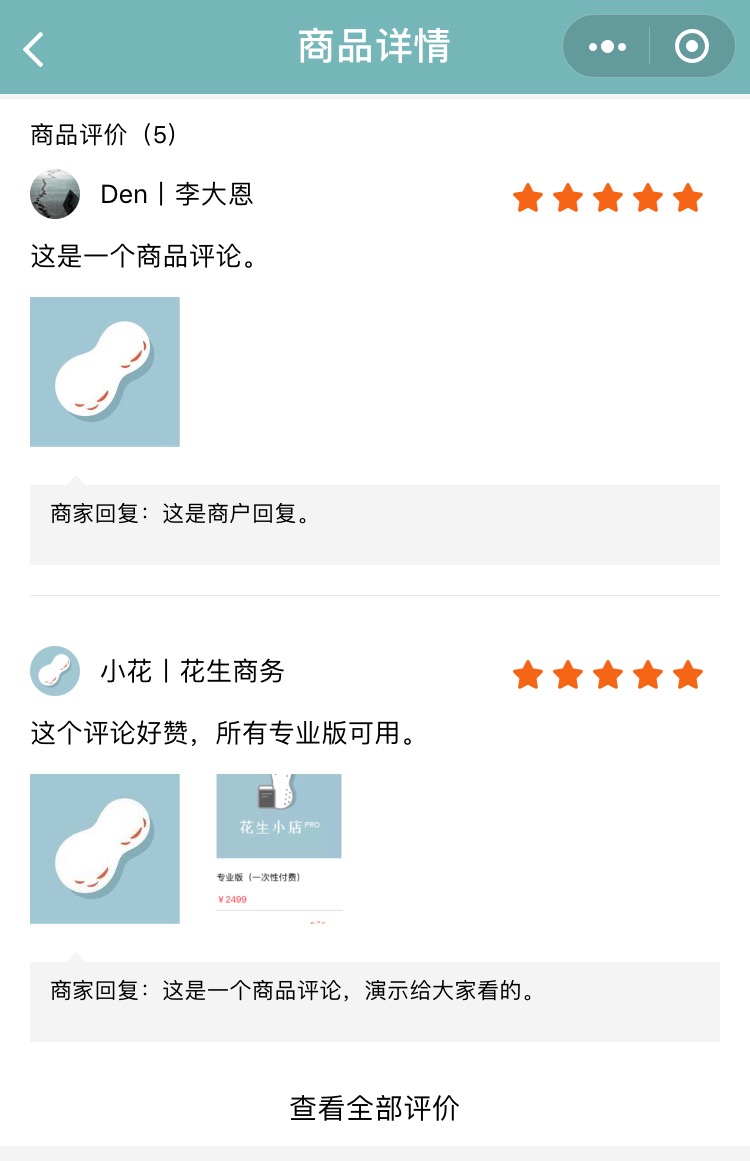This screenshot has width=750, height=1161.
Task: View the photo in Den｜李大恩's review
Action: pyautogui.click(x=105, y=372)
